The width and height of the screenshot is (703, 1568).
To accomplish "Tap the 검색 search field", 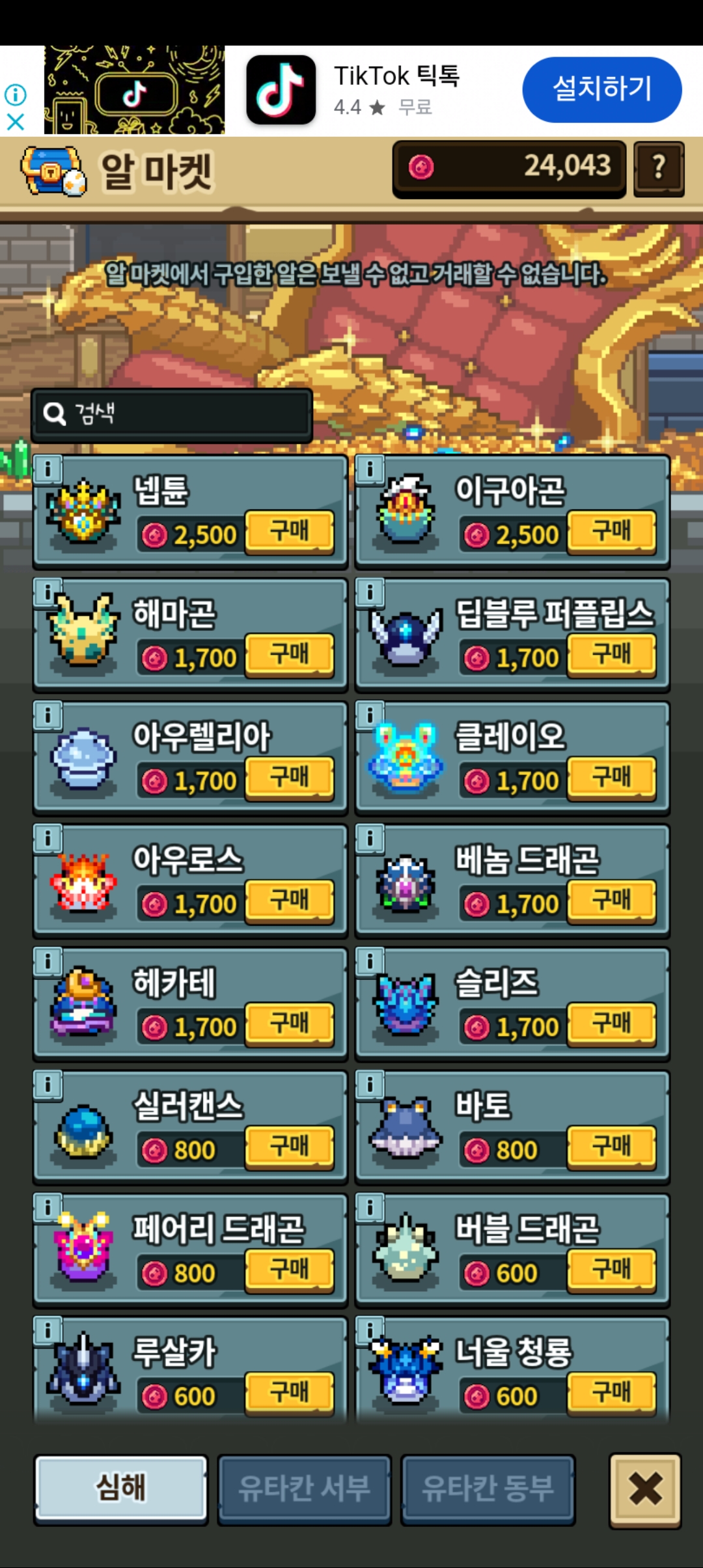I will pos(172,414).
